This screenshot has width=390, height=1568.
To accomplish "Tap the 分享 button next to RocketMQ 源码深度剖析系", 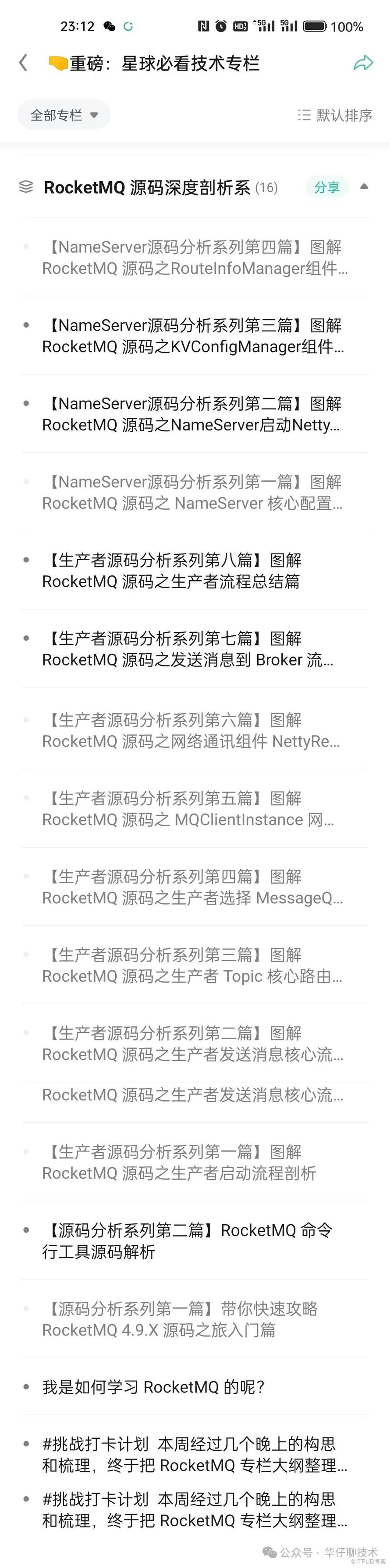I will tap(326, 187).
